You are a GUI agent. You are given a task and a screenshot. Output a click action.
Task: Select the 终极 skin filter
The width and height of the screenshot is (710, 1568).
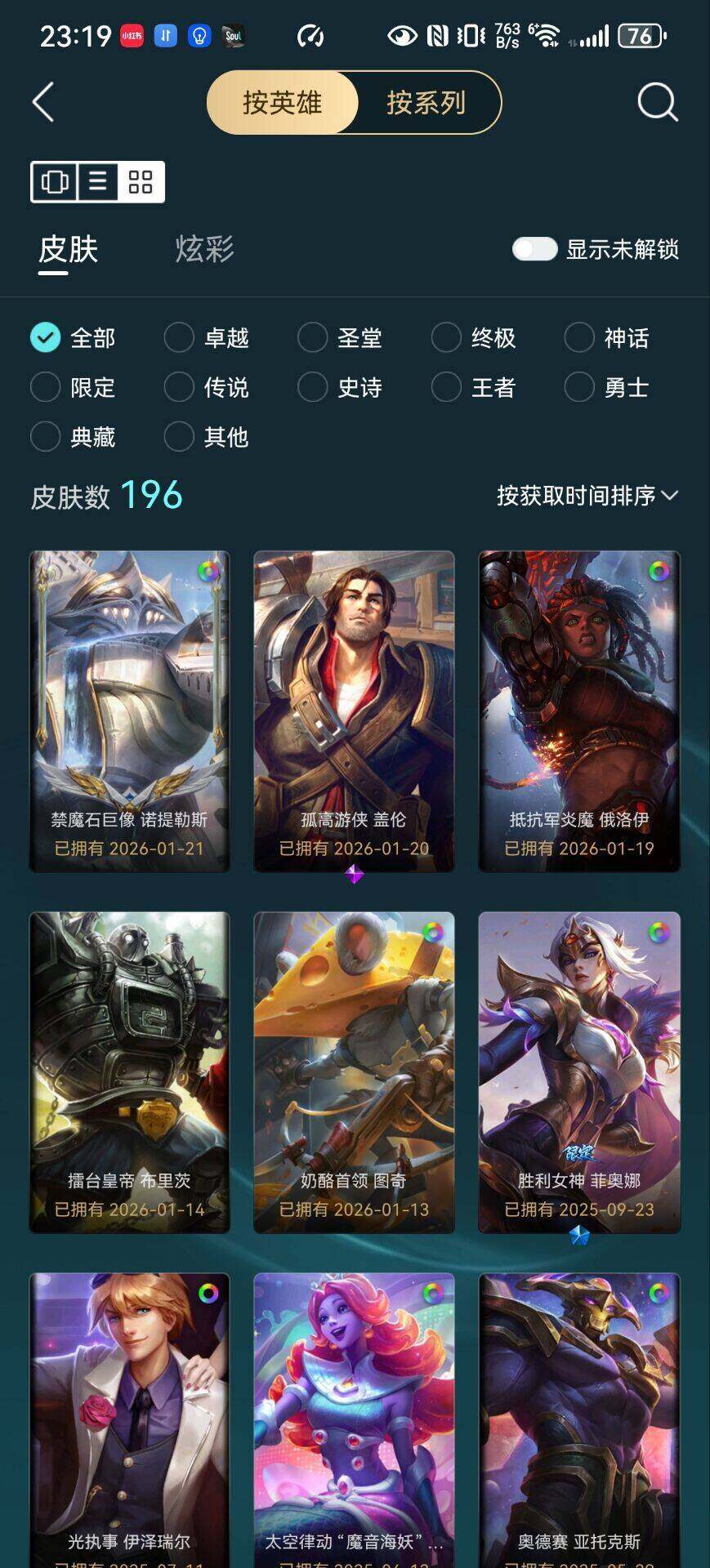(446, 337)
